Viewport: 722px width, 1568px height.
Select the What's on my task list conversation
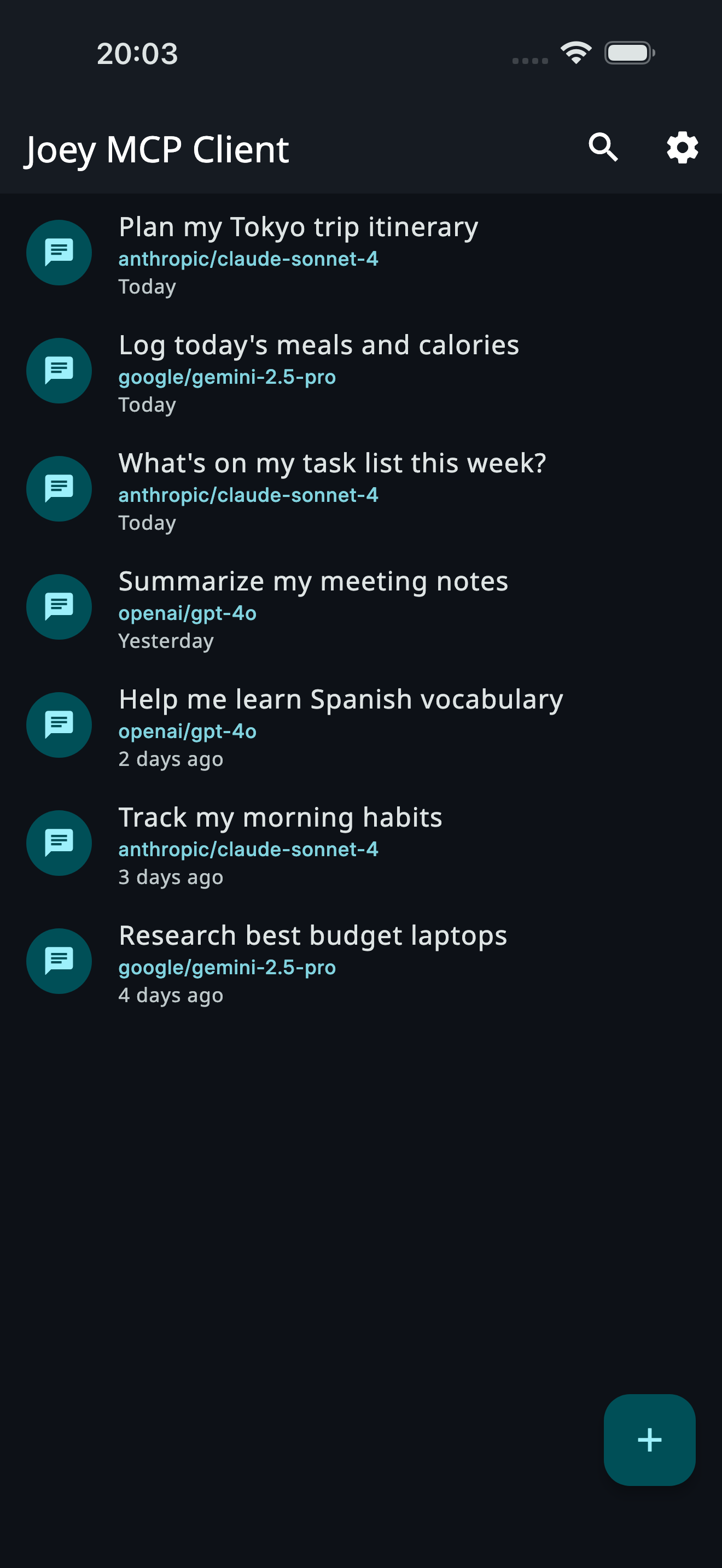(333, 463)
